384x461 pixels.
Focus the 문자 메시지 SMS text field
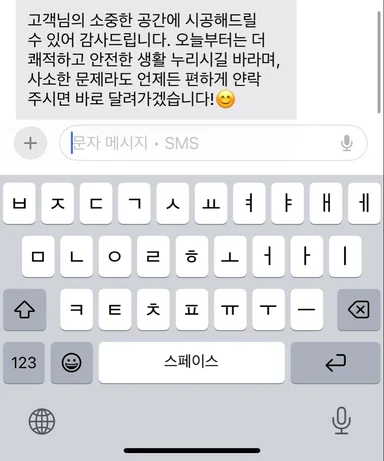click(x=213, y=143)
